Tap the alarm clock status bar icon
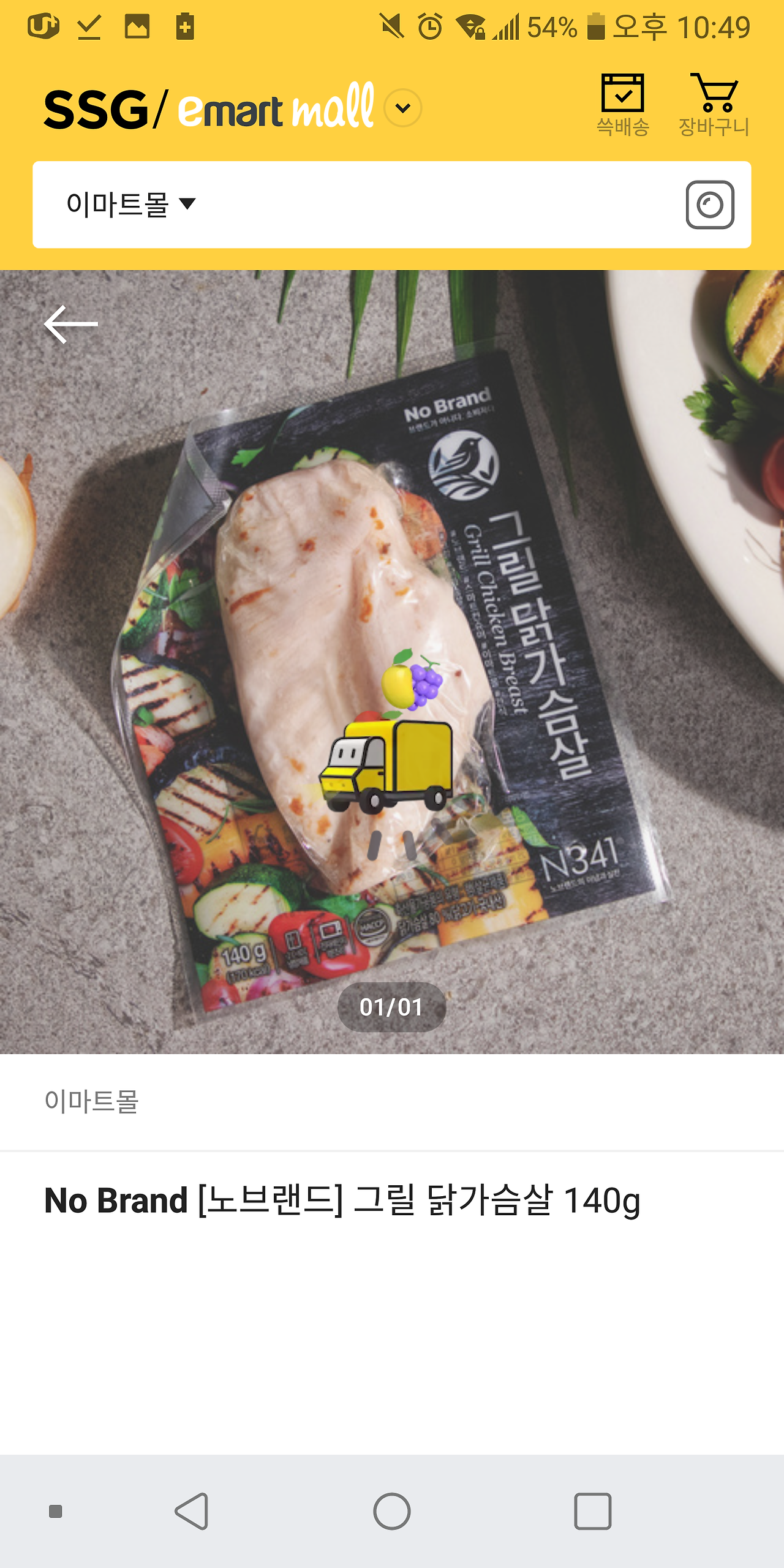The width and height of the screenshot is (784, 1568). [429, 26]
